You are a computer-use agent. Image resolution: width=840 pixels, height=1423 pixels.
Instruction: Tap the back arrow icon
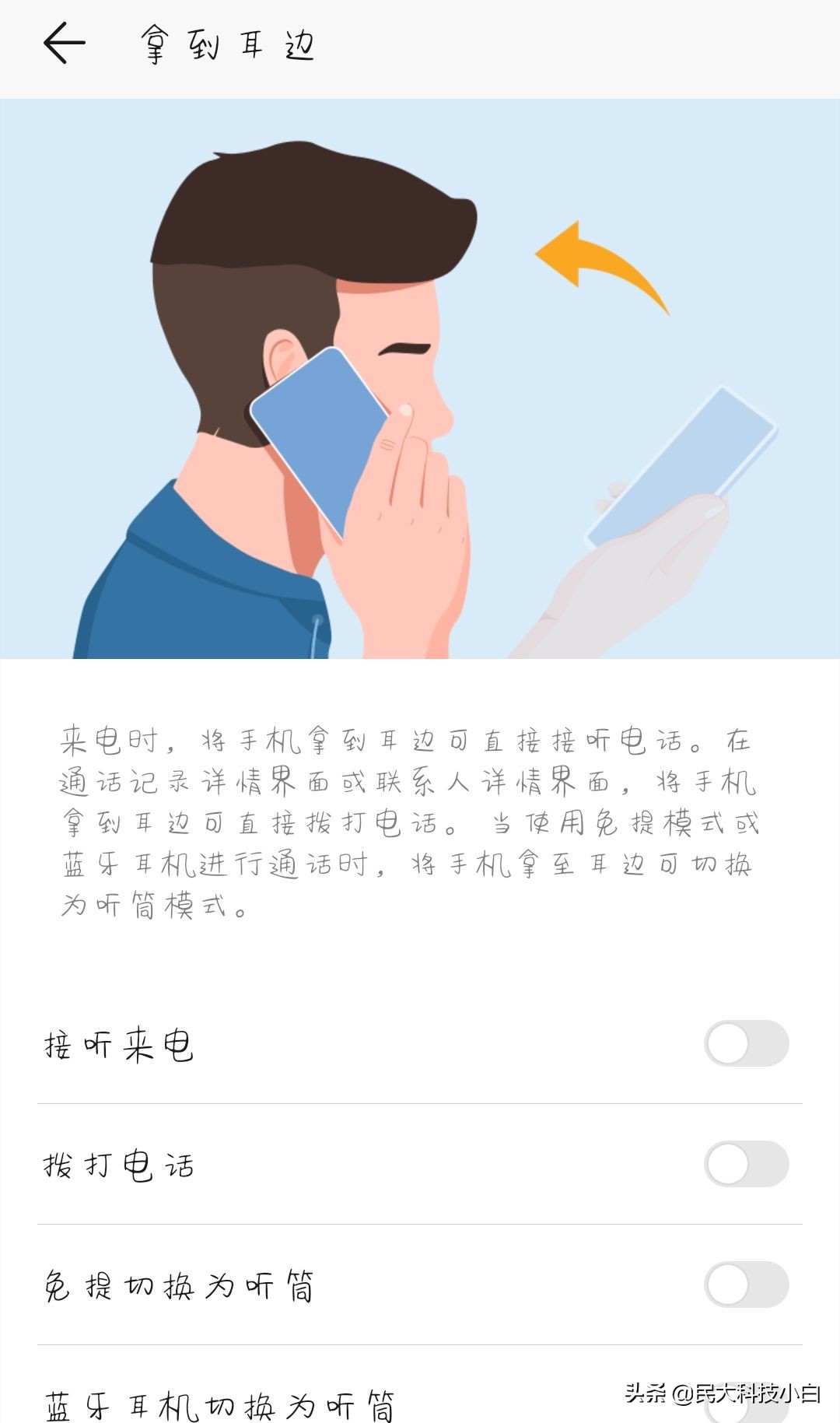[x=66, y=44]
